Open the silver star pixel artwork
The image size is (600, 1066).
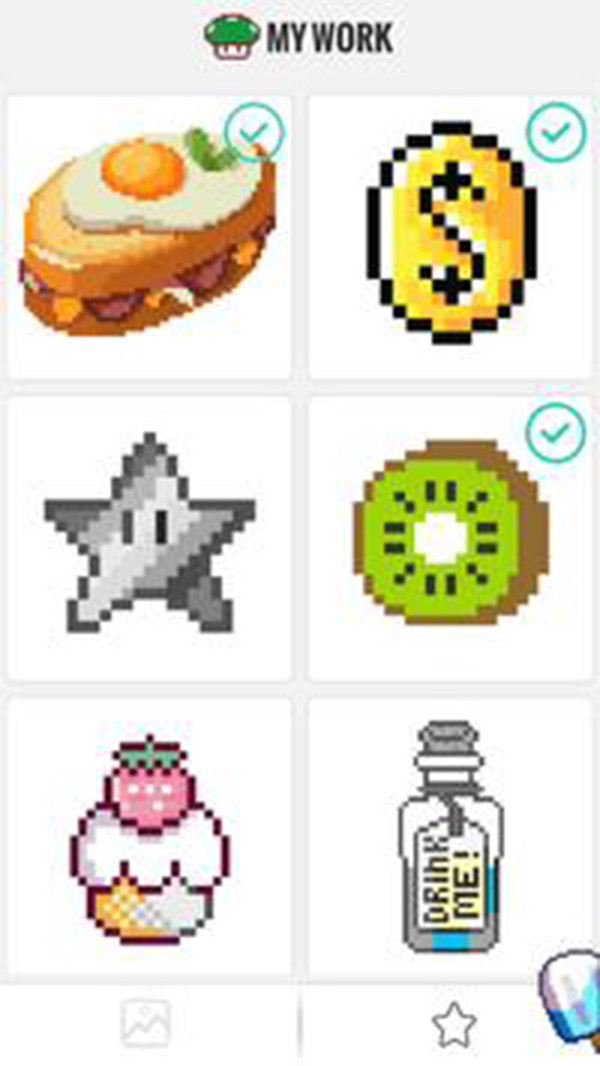click(x=148, y=538)
